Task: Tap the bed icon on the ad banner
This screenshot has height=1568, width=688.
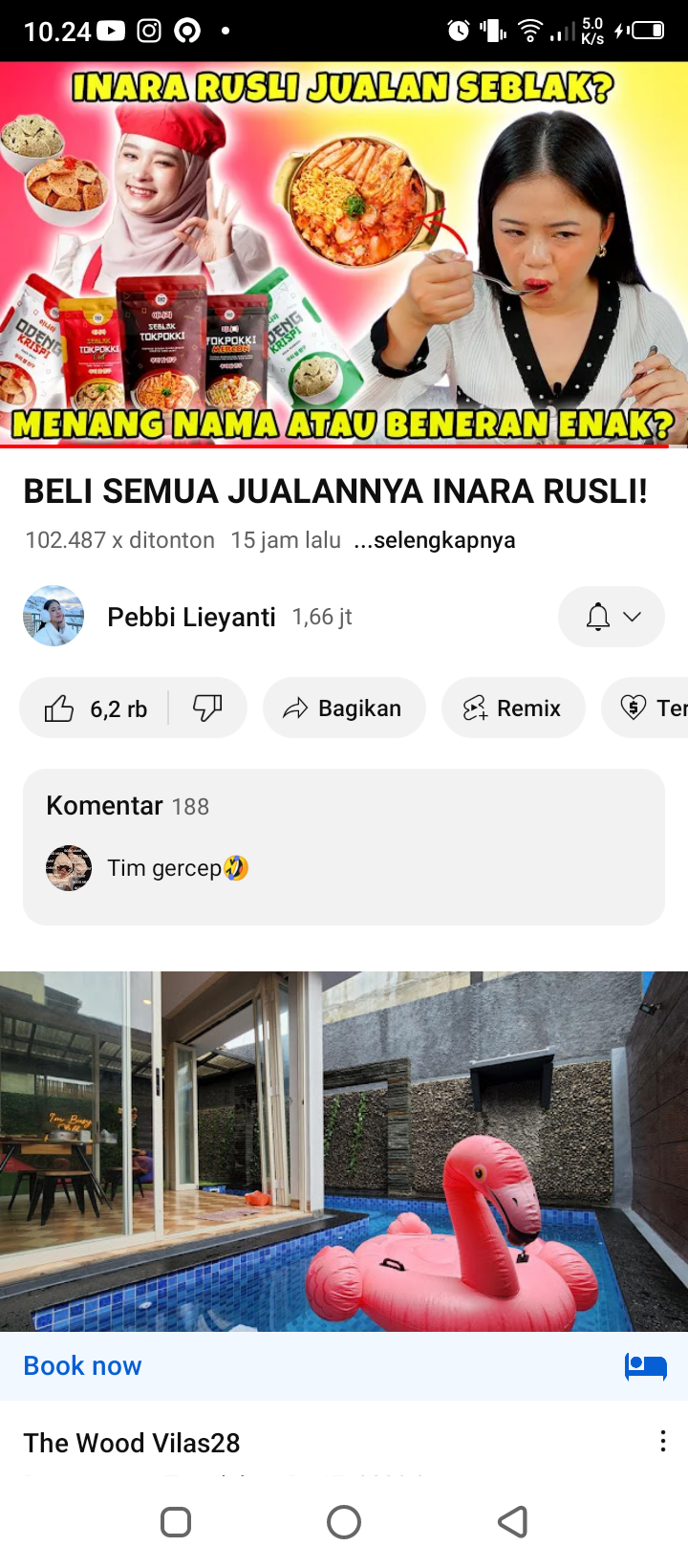Action: click(646, 1365)
